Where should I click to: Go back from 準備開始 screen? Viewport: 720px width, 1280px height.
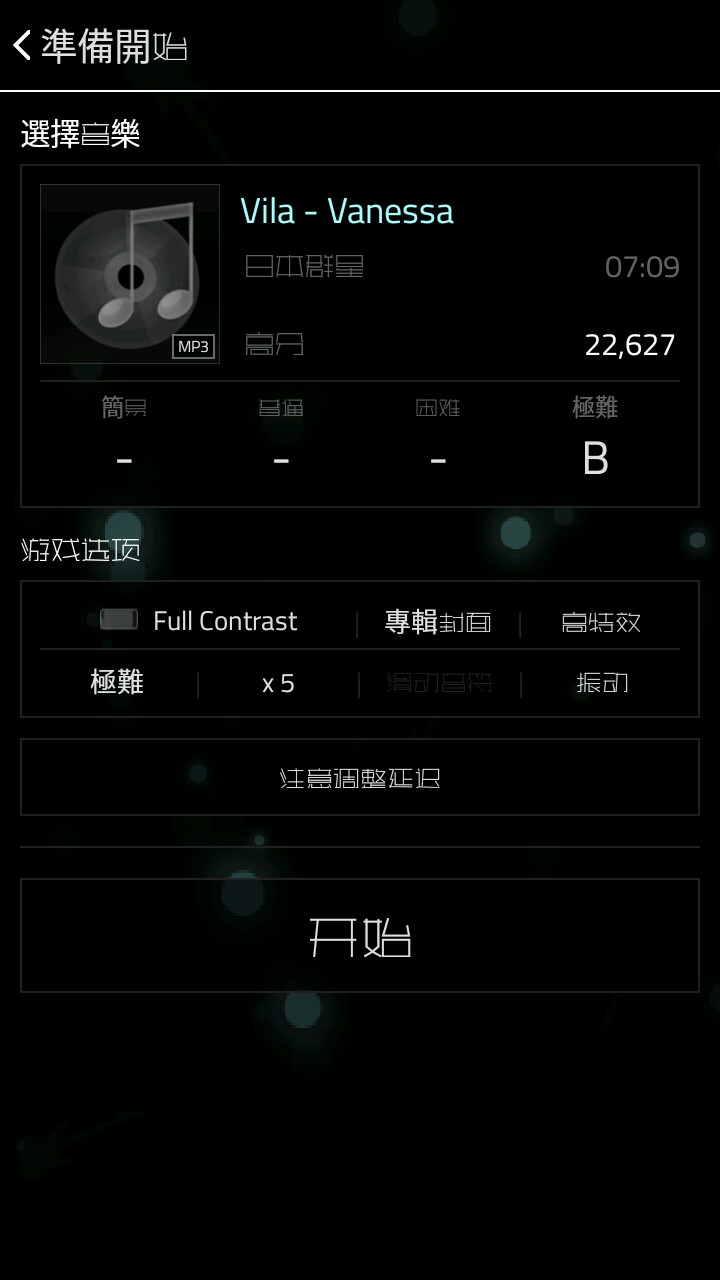tap(24, 45)
